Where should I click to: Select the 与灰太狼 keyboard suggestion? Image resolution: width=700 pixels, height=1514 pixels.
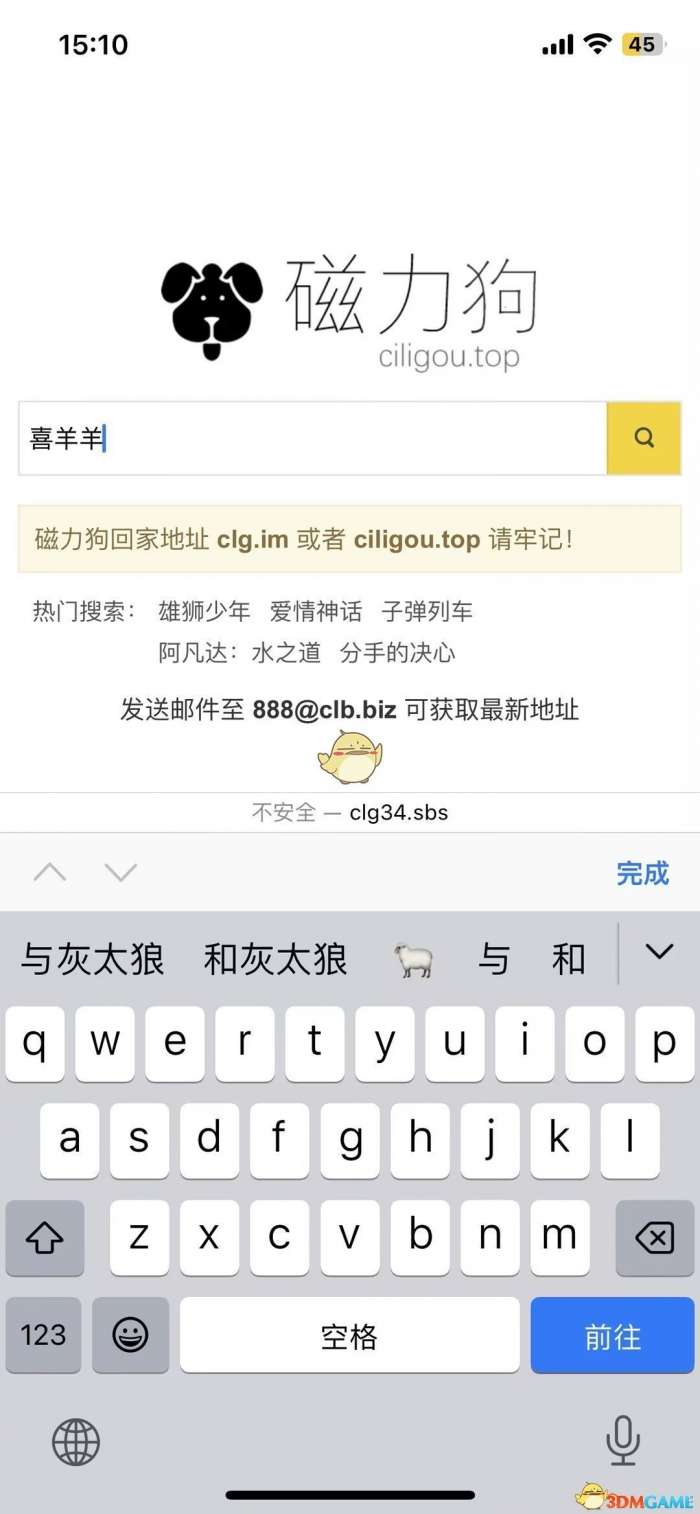tap(92, 960)
